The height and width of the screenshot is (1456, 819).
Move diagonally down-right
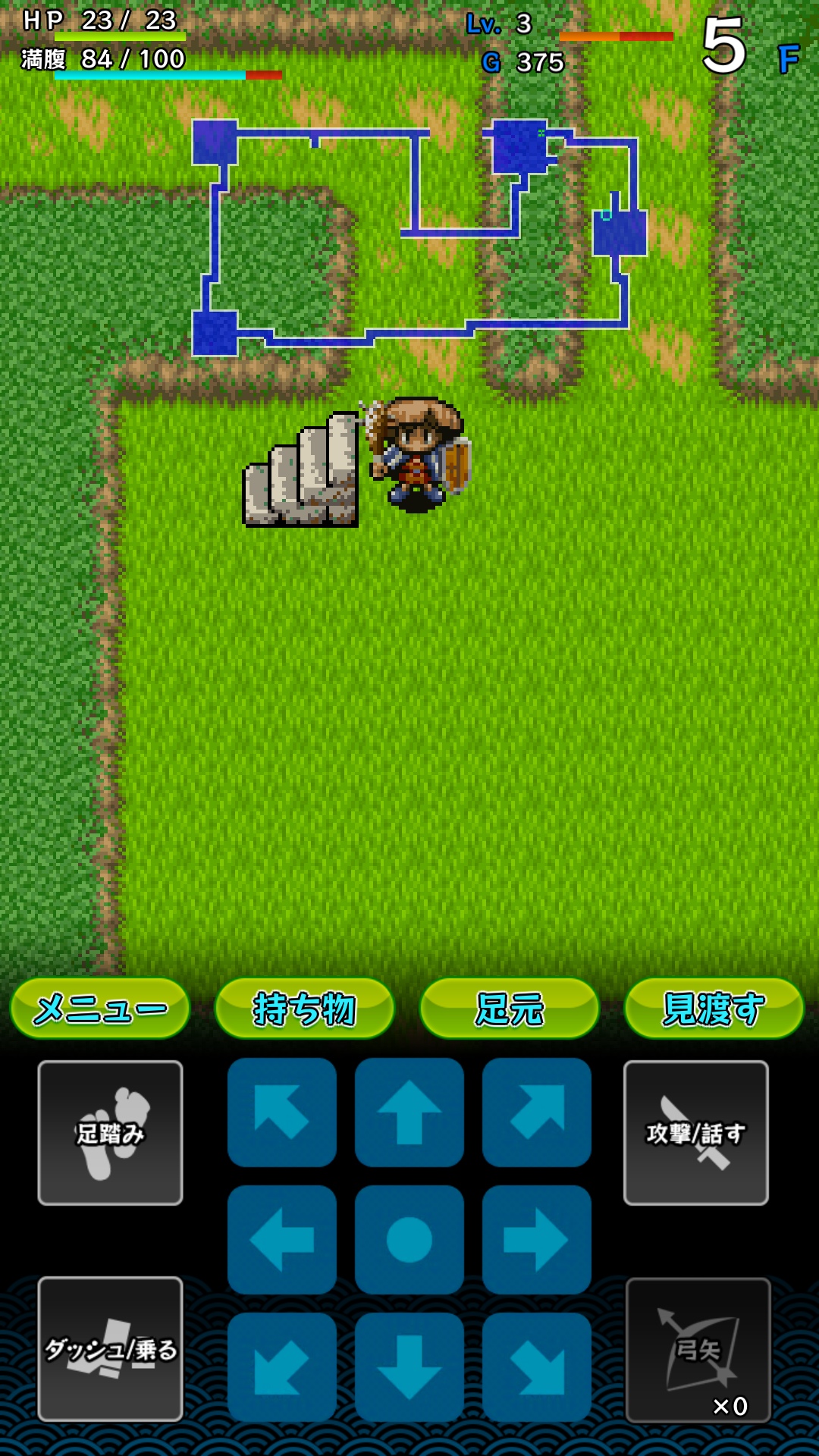point(537,1367)
